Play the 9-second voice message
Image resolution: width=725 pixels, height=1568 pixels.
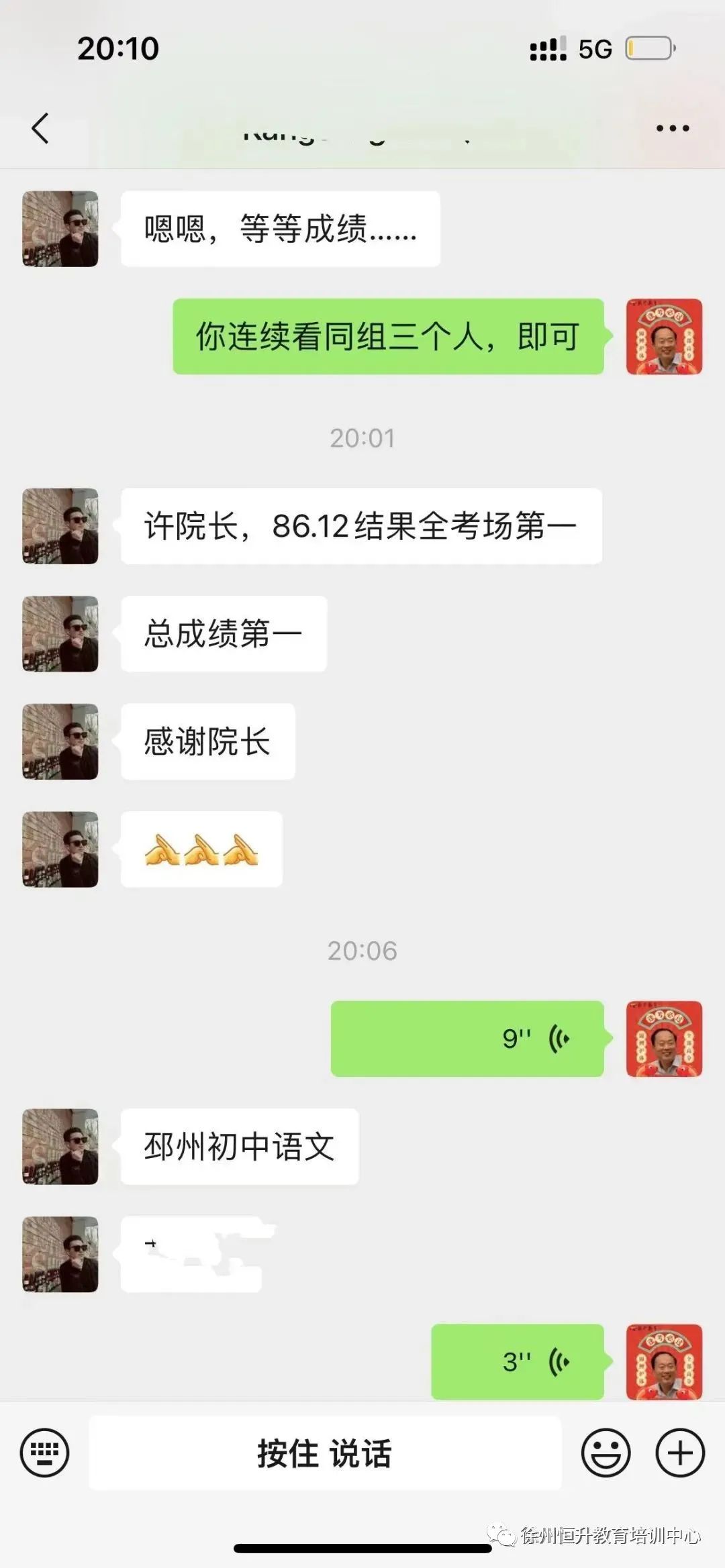tap(467, 1039)
